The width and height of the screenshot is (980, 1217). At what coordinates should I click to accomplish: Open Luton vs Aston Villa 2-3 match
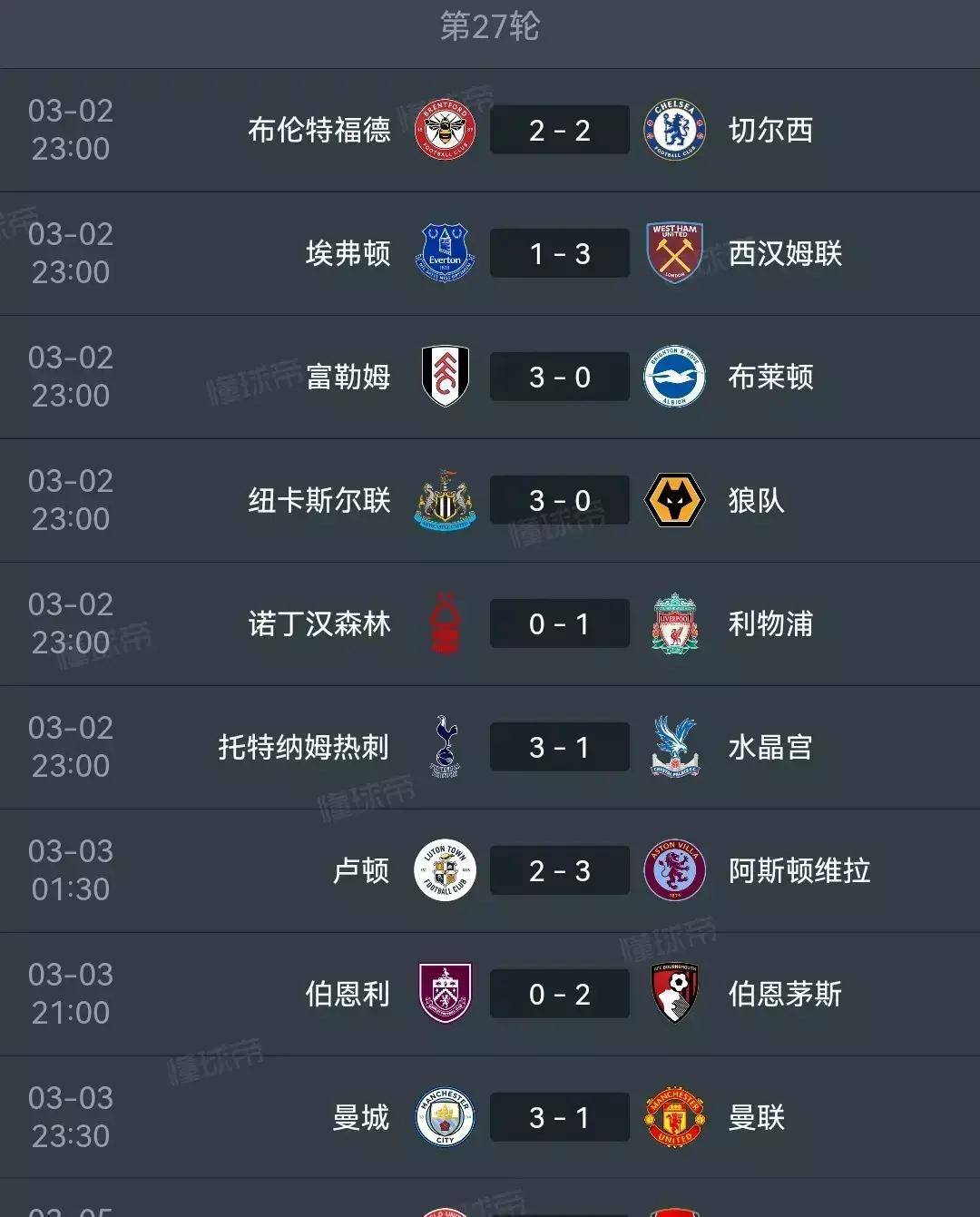559,870
